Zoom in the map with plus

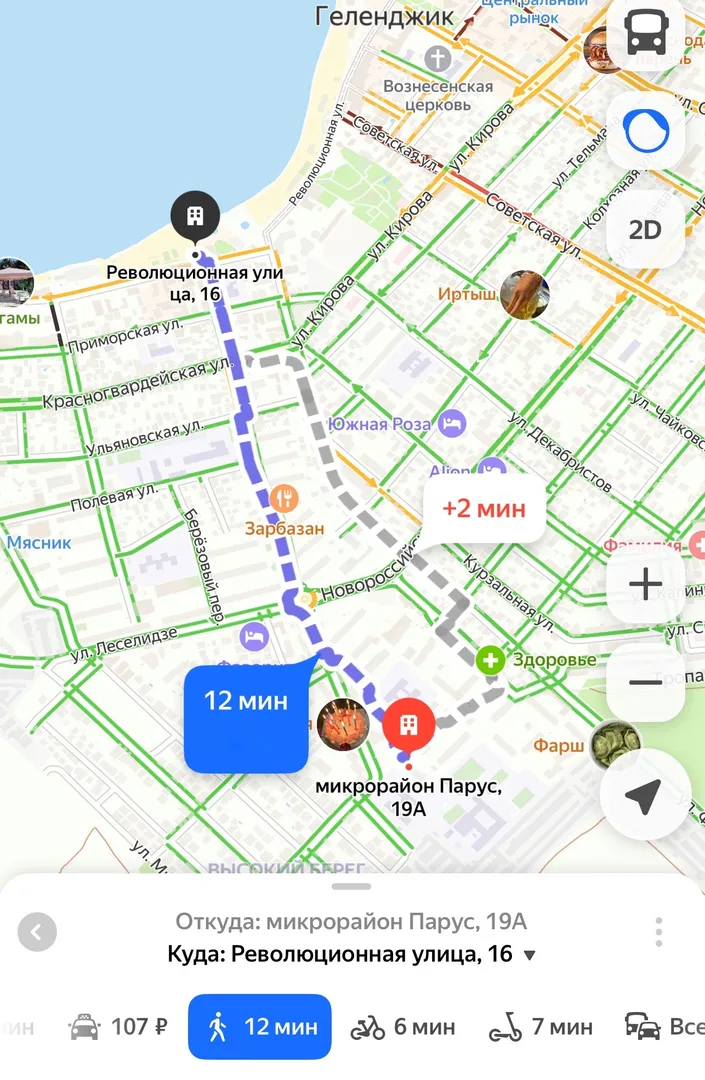645,584
